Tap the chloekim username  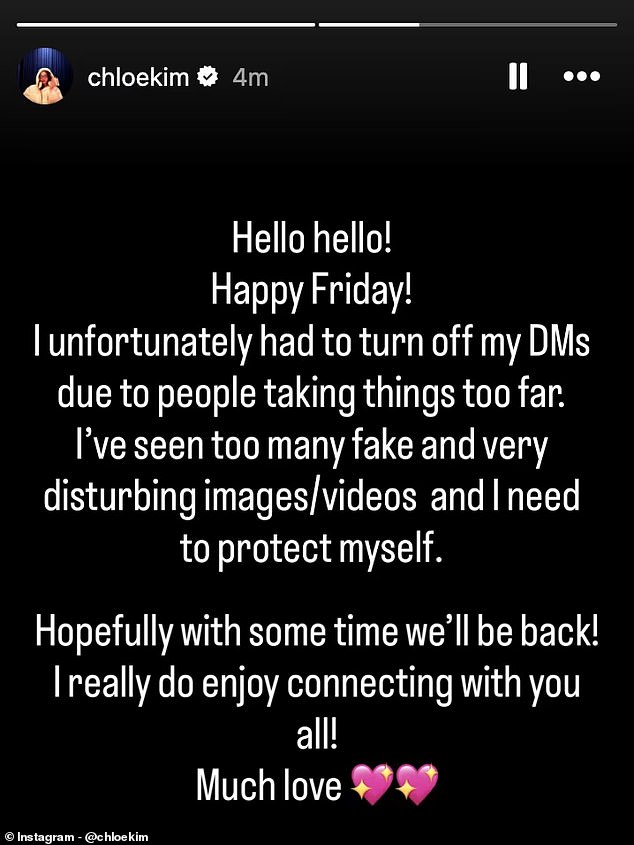(x=138, y=77)
